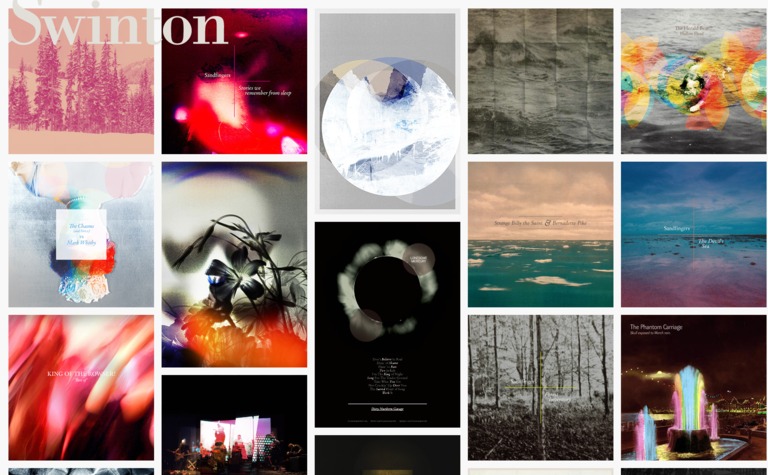The image size is (768, 475).
Task: Open The Phantom Carriage fountain cover
Action: [693, 387]
